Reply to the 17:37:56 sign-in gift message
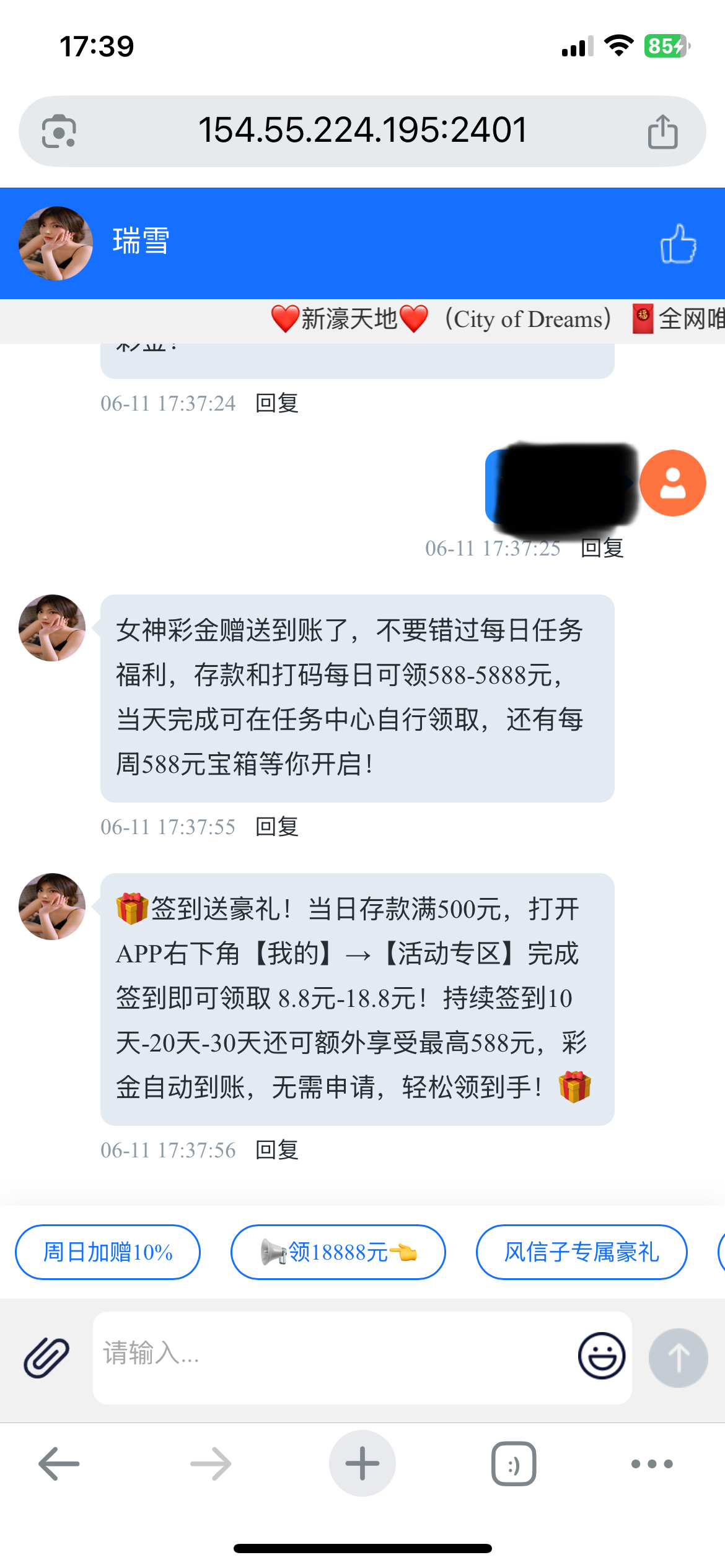This screenshot has width=725, height=1568. tap(277, 1150)
